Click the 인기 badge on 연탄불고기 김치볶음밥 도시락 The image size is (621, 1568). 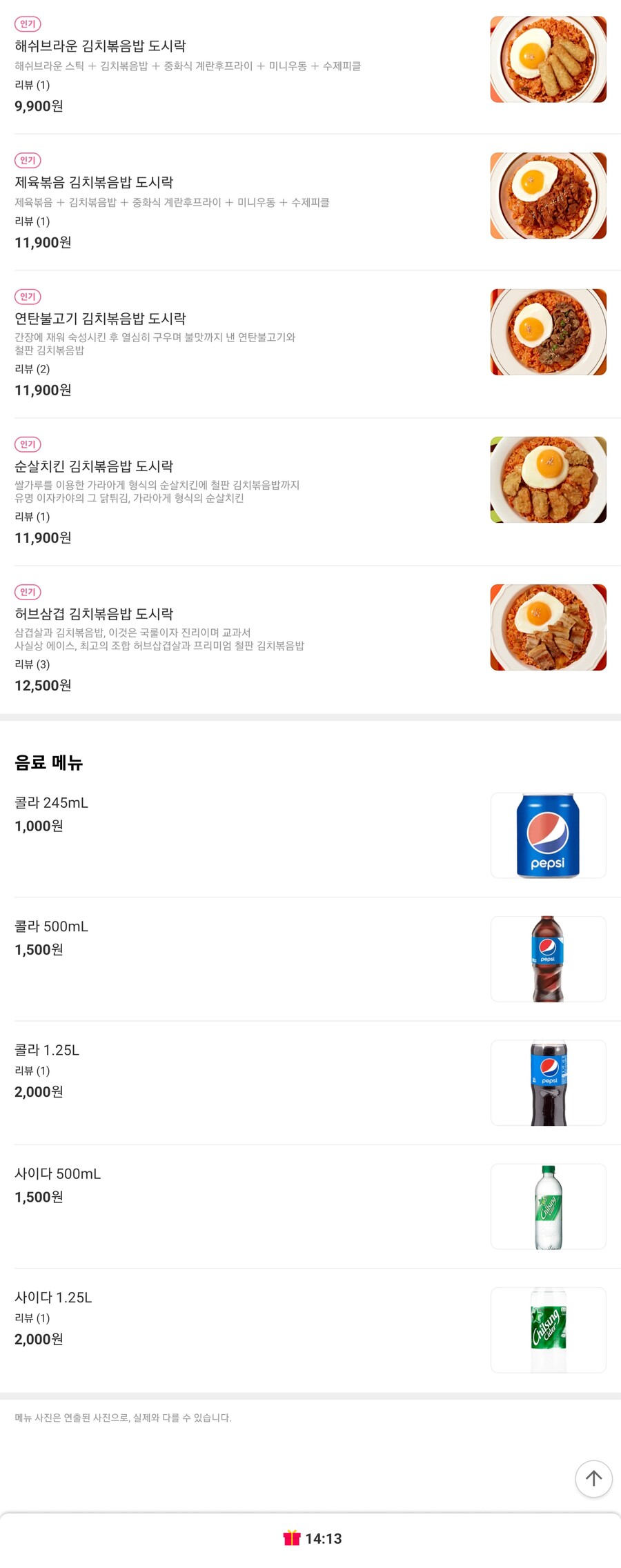pos(28,297)
